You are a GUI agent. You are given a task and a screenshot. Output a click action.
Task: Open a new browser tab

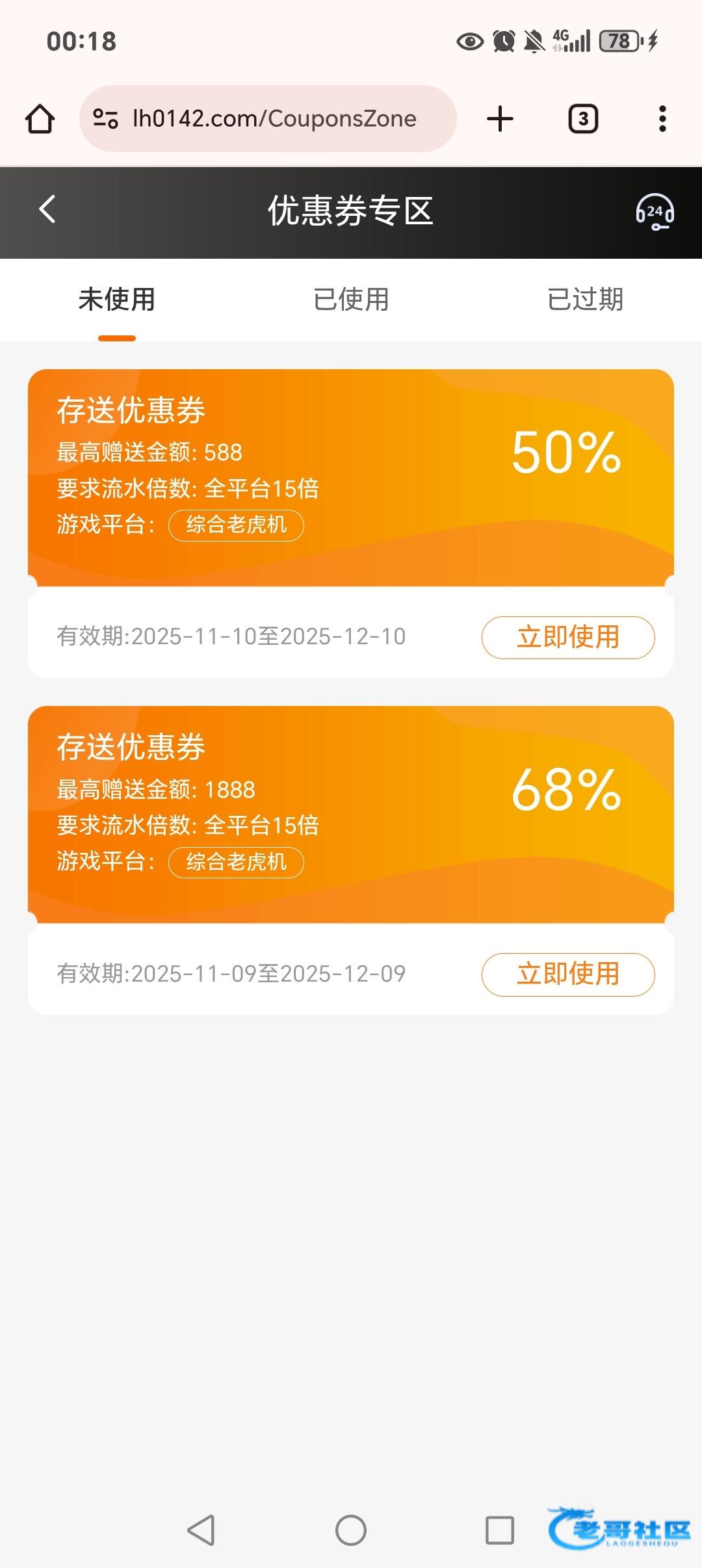[x=500, y=119]
